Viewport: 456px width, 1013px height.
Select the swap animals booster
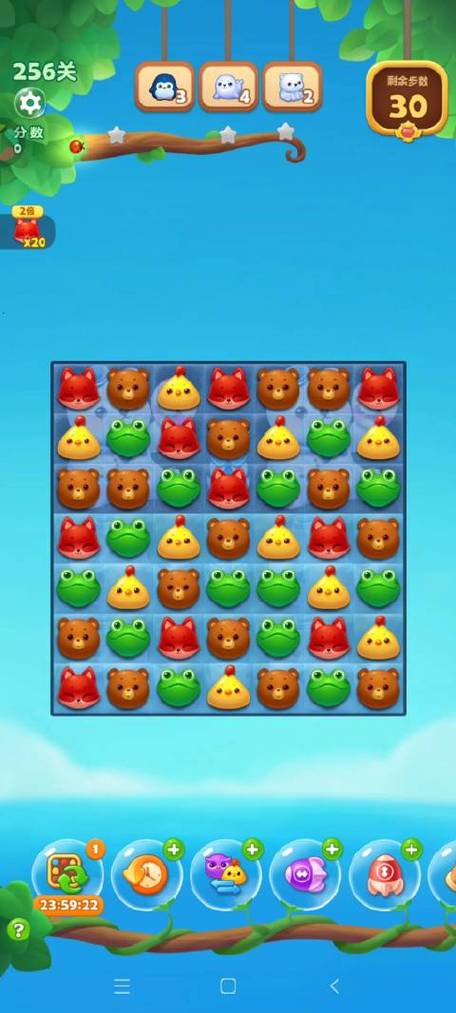[226, 875]
